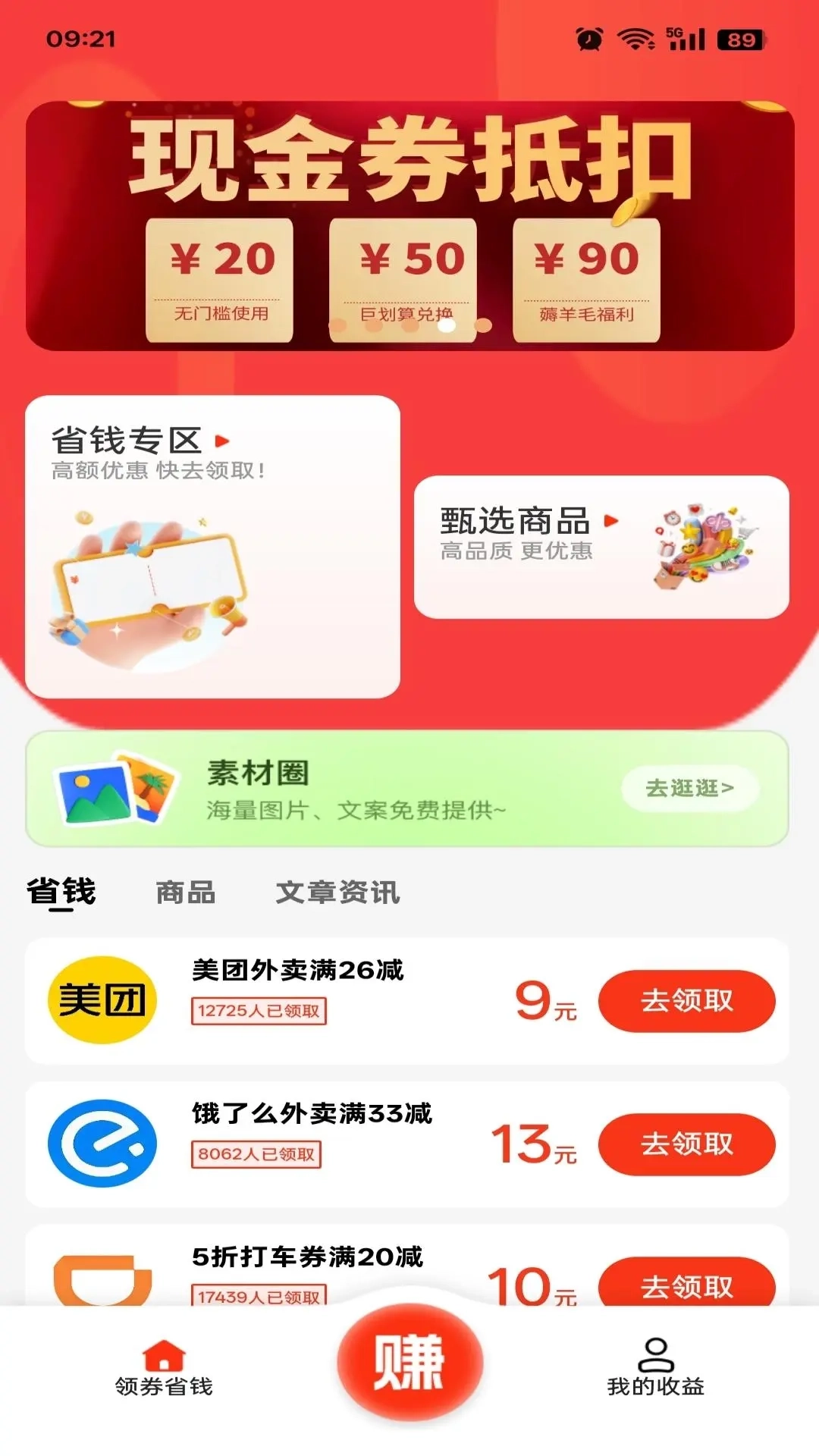This screenshot has height=1456, width=819.
Task: Click 去领取 for 美团外卖满26减 coupon
Action: coord(686,1001)
